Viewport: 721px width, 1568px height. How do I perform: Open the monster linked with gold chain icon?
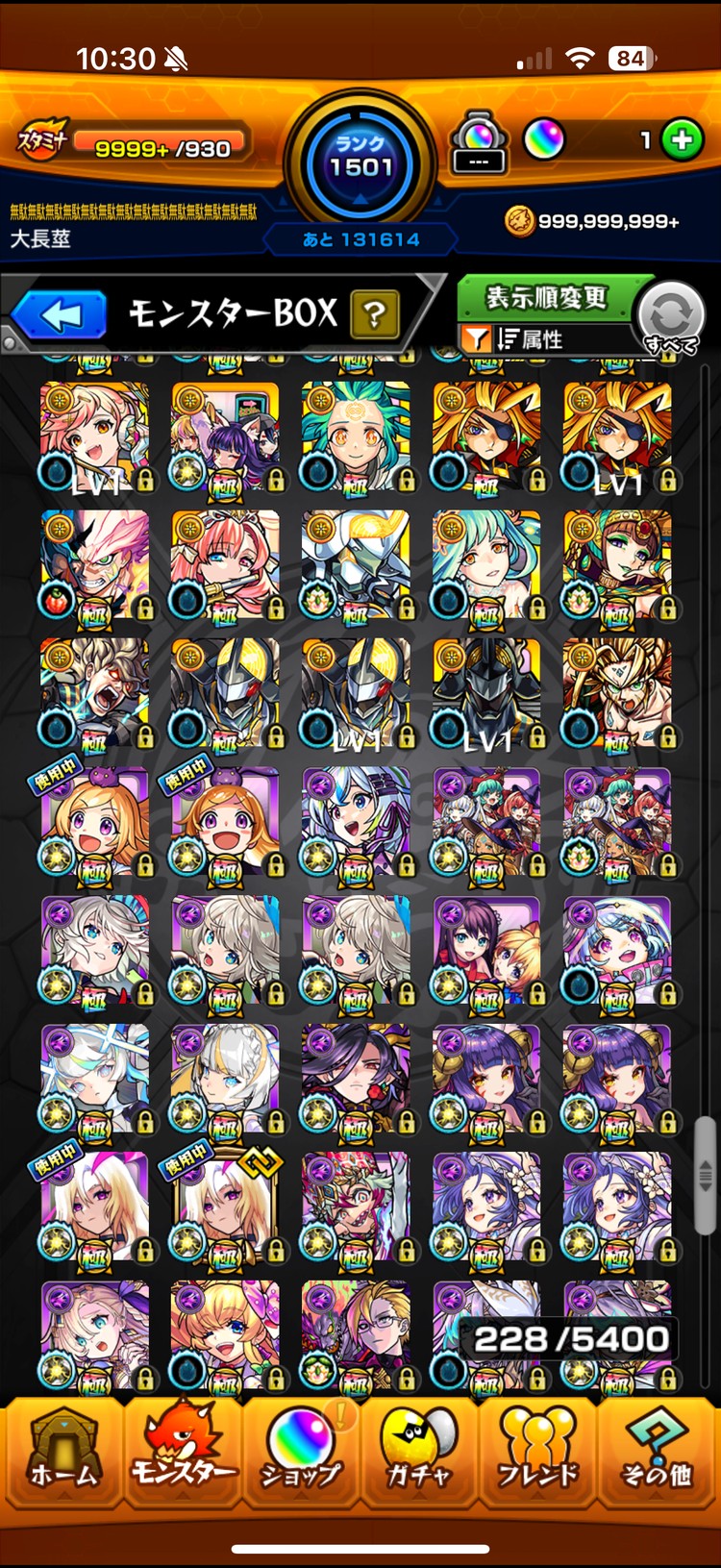tap(225, 1207)
